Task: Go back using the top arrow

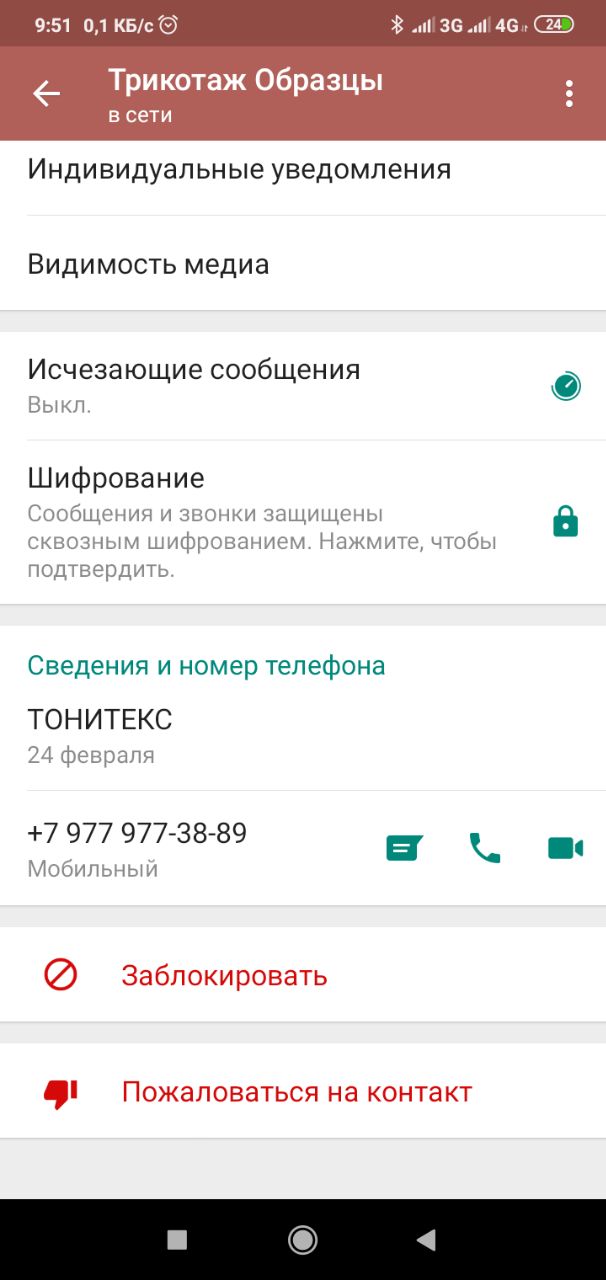Action: [x=46, y=94]
